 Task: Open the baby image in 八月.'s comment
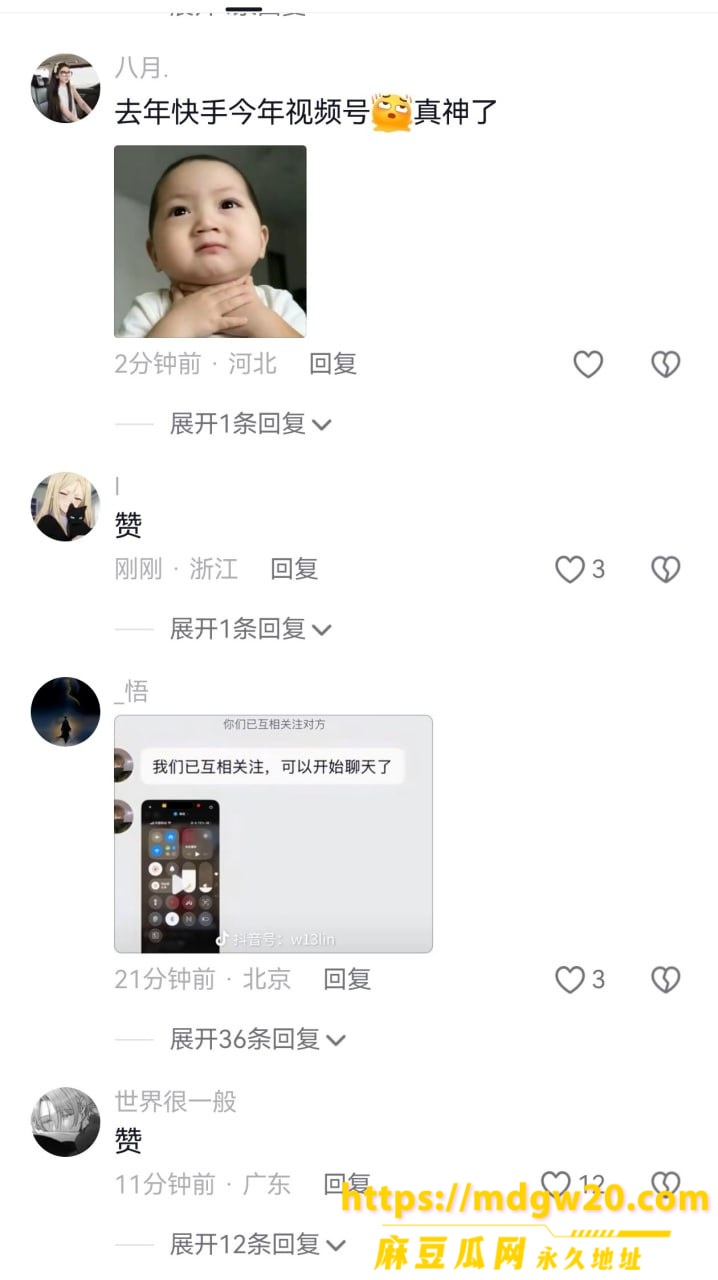pos(210,241)
